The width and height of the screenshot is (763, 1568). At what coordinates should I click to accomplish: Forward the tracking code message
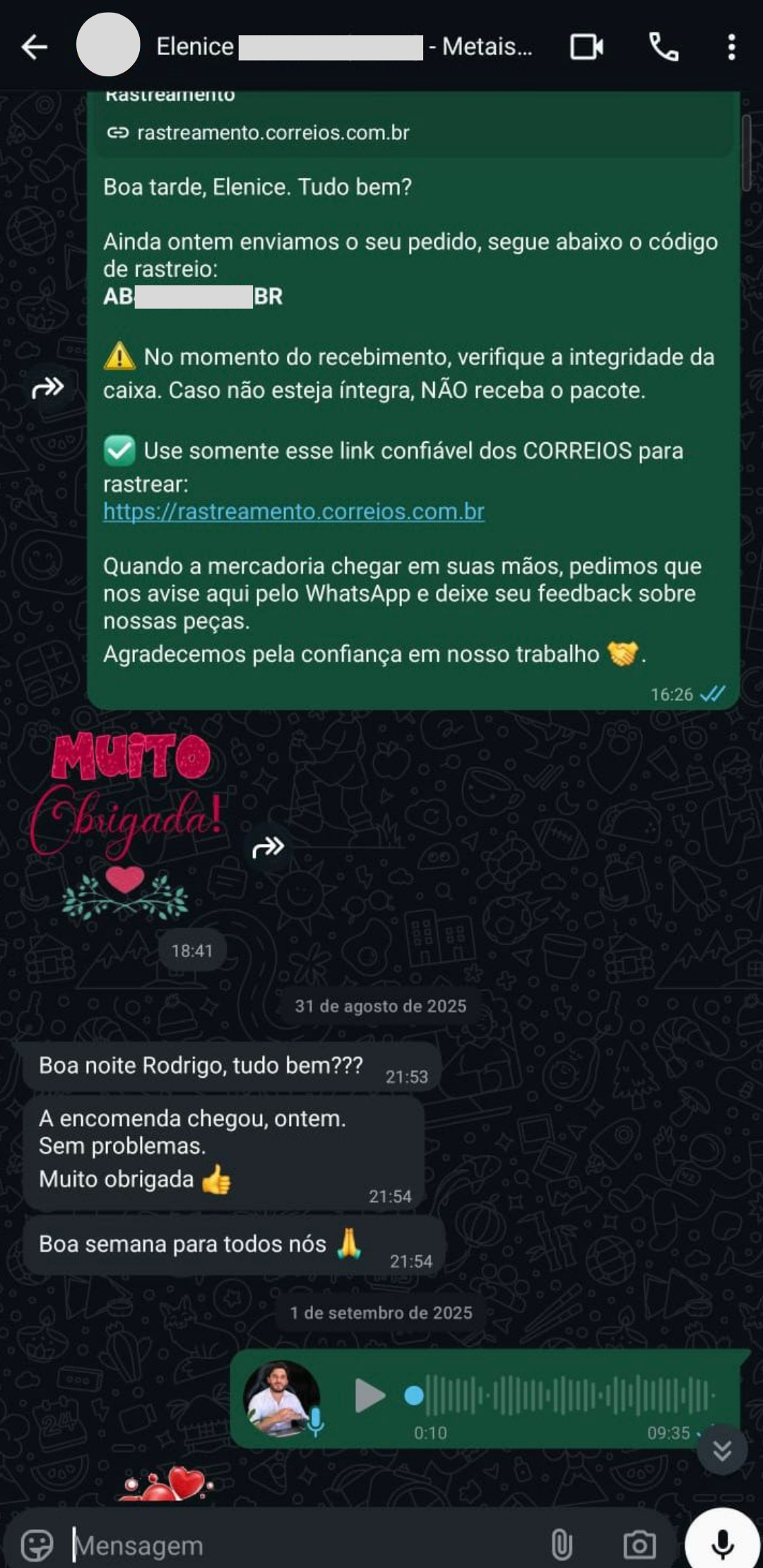tap(48, 387)
